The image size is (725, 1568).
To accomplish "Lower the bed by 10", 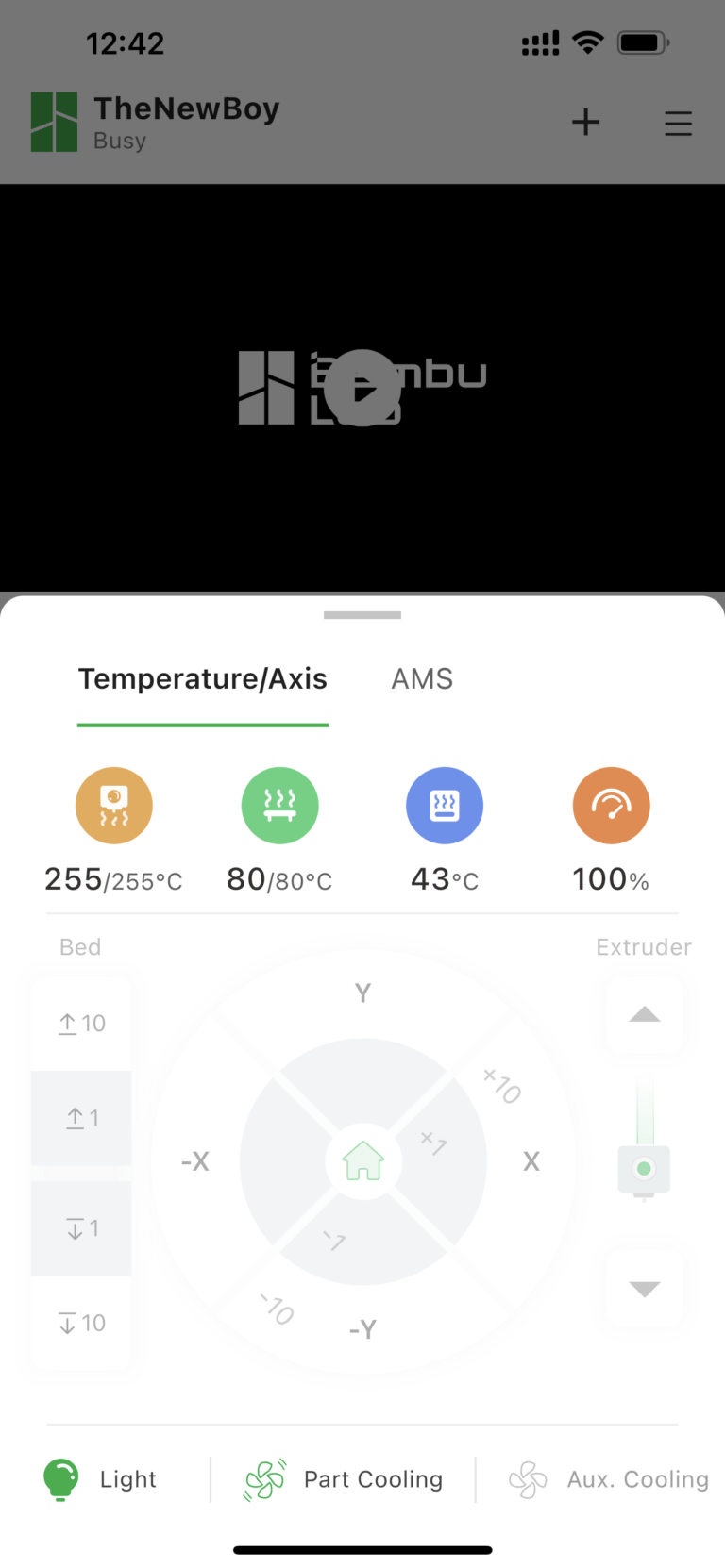I will pyautogui.click(x=81, y=1323).
